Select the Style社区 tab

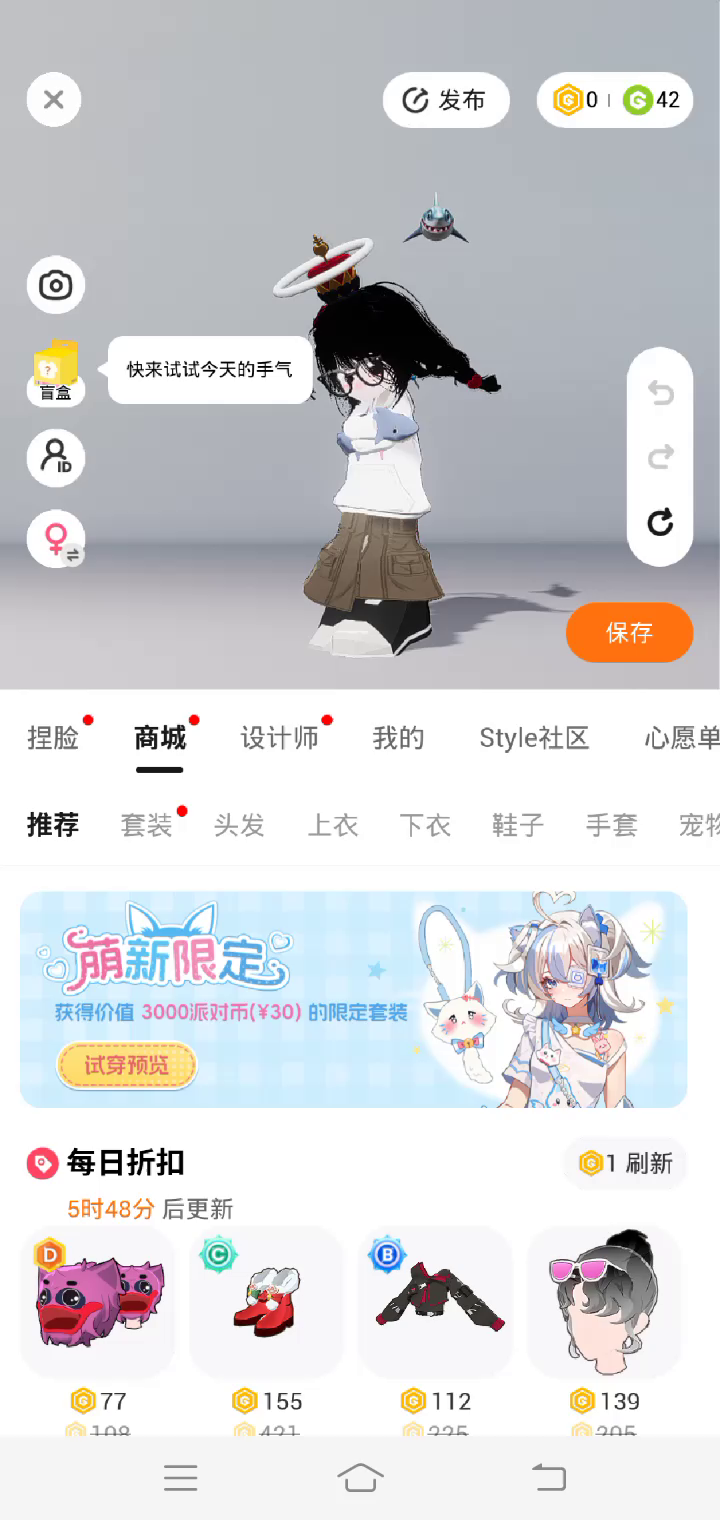[x=534, y=739]
